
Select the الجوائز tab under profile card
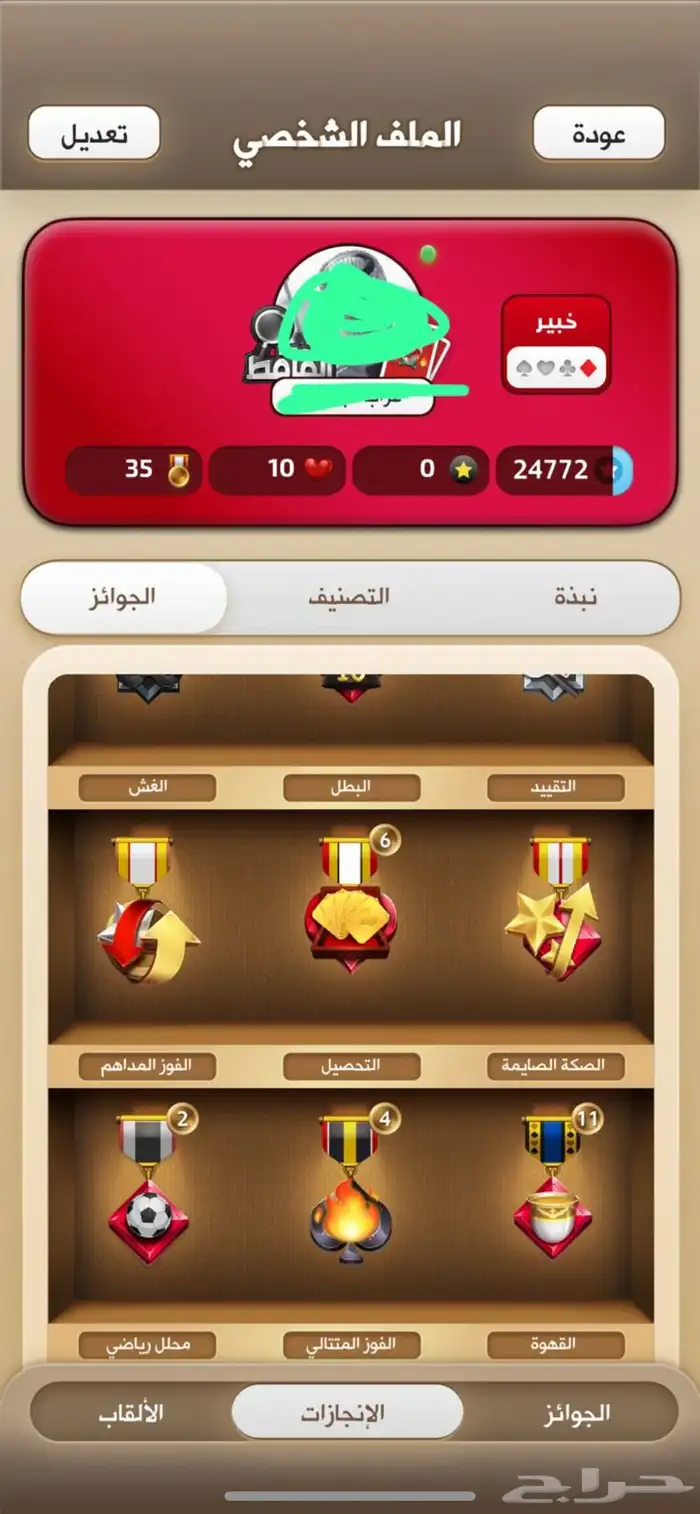pos(125,597)
